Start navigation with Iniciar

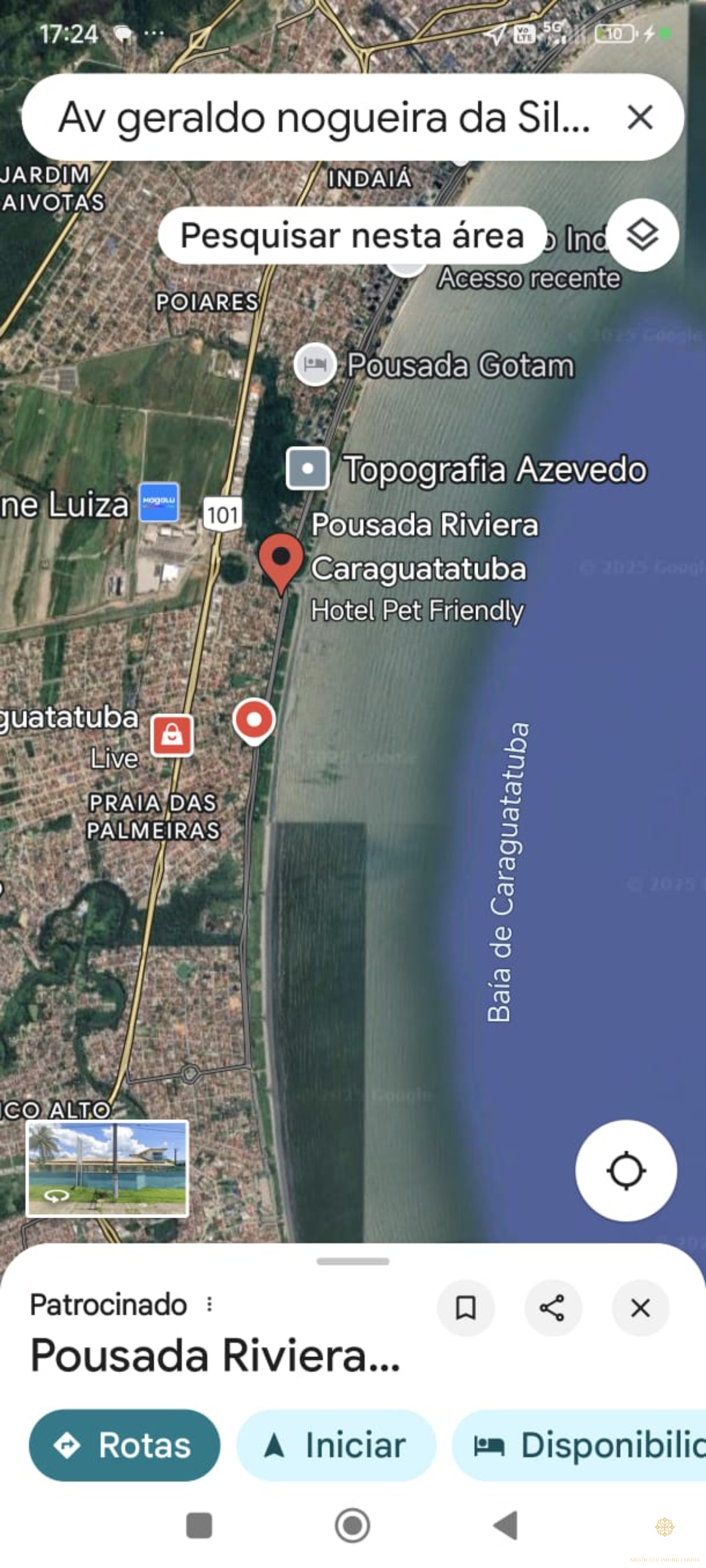click(335, 1445)
